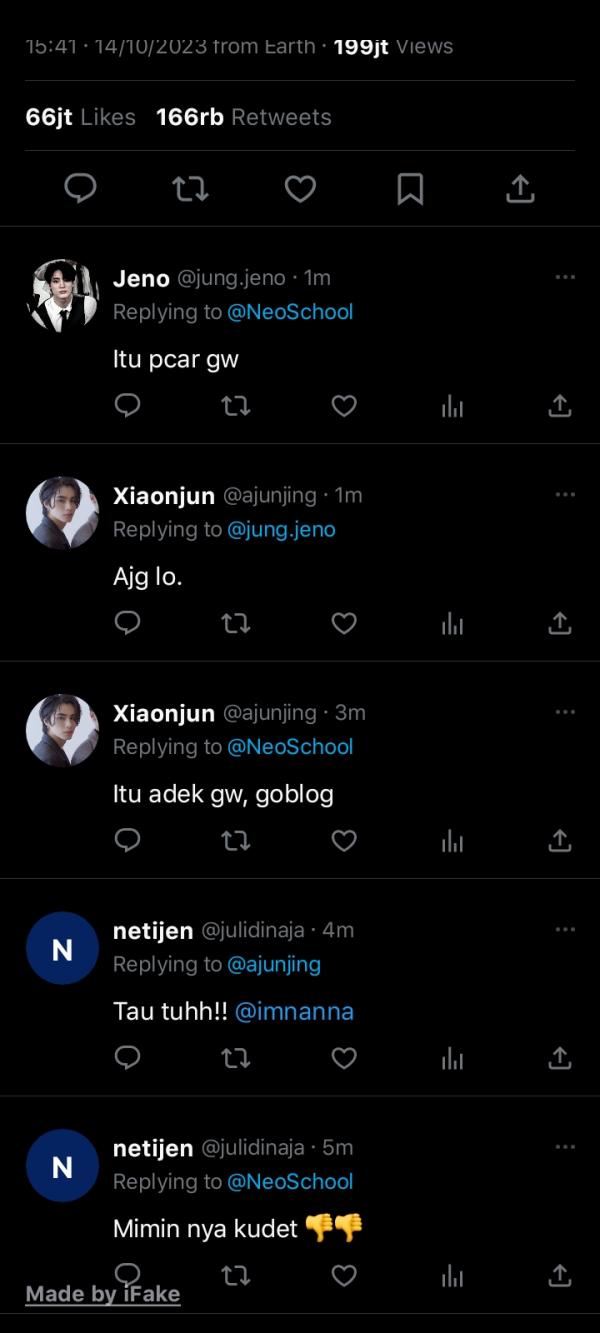
Task: Retweet Xiaonjun's reply "Ajg lo."
Action: point(235,623)
